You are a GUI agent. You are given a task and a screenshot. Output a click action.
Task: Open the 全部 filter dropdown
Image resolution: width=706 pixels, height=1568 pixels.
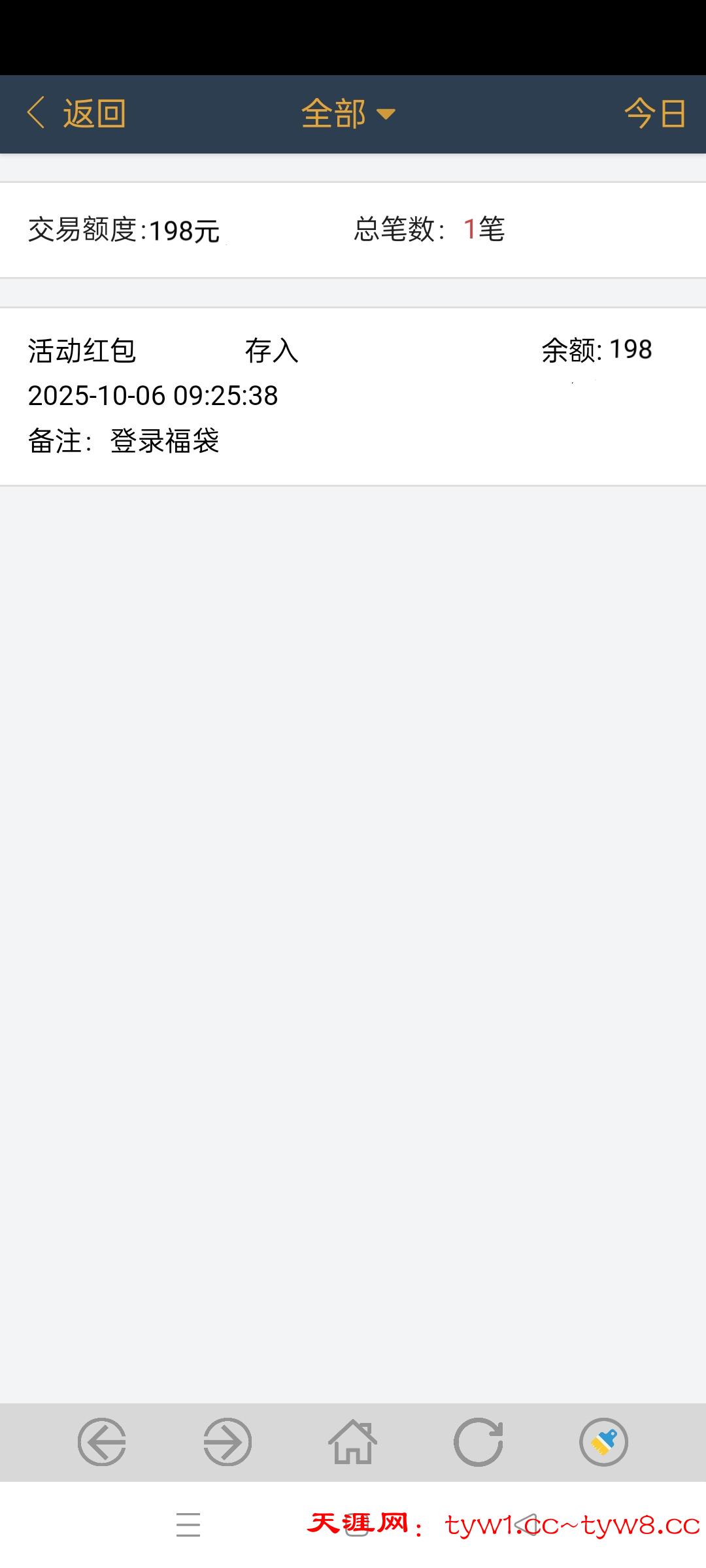pos(348,114)
